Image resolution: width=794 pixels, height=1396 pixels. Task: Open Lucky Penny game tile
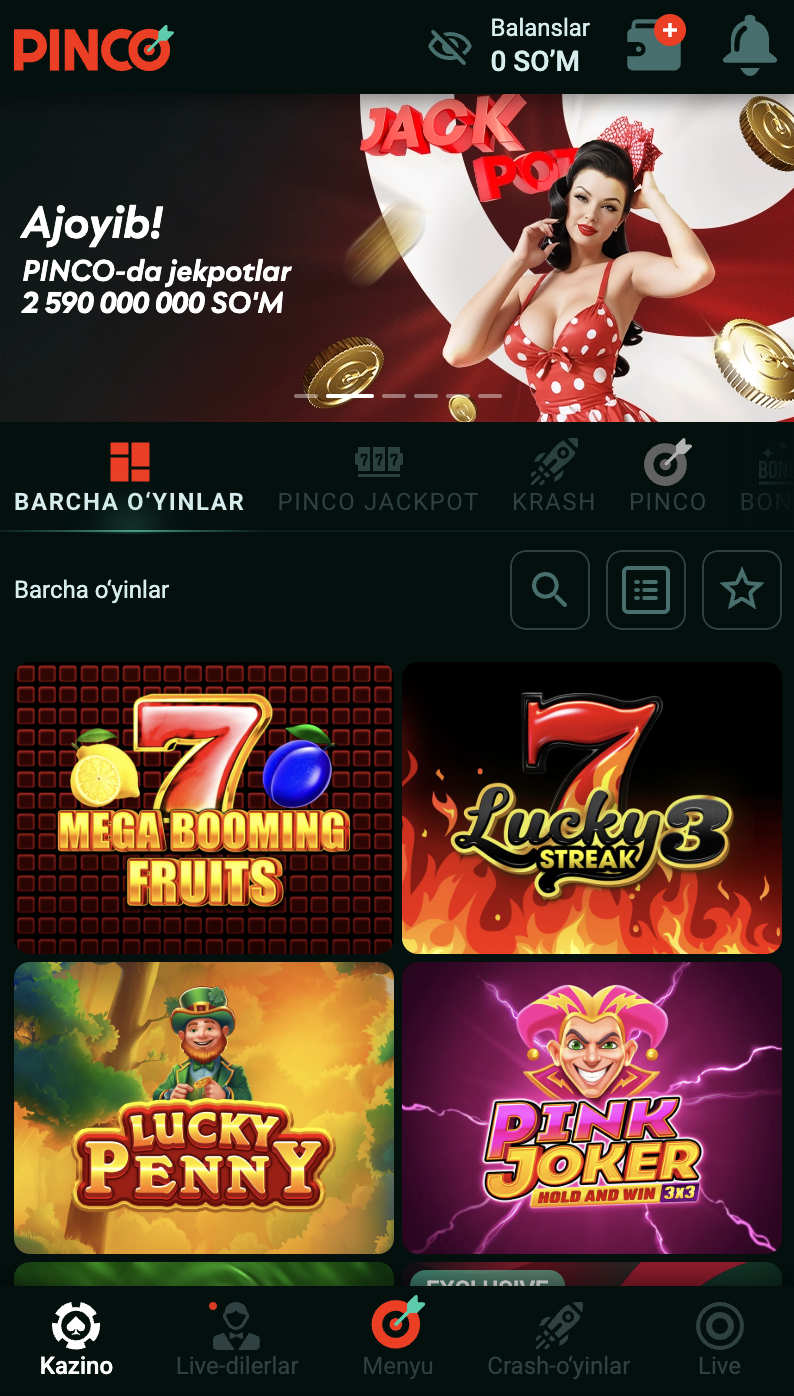click(x=204, y=1107)
